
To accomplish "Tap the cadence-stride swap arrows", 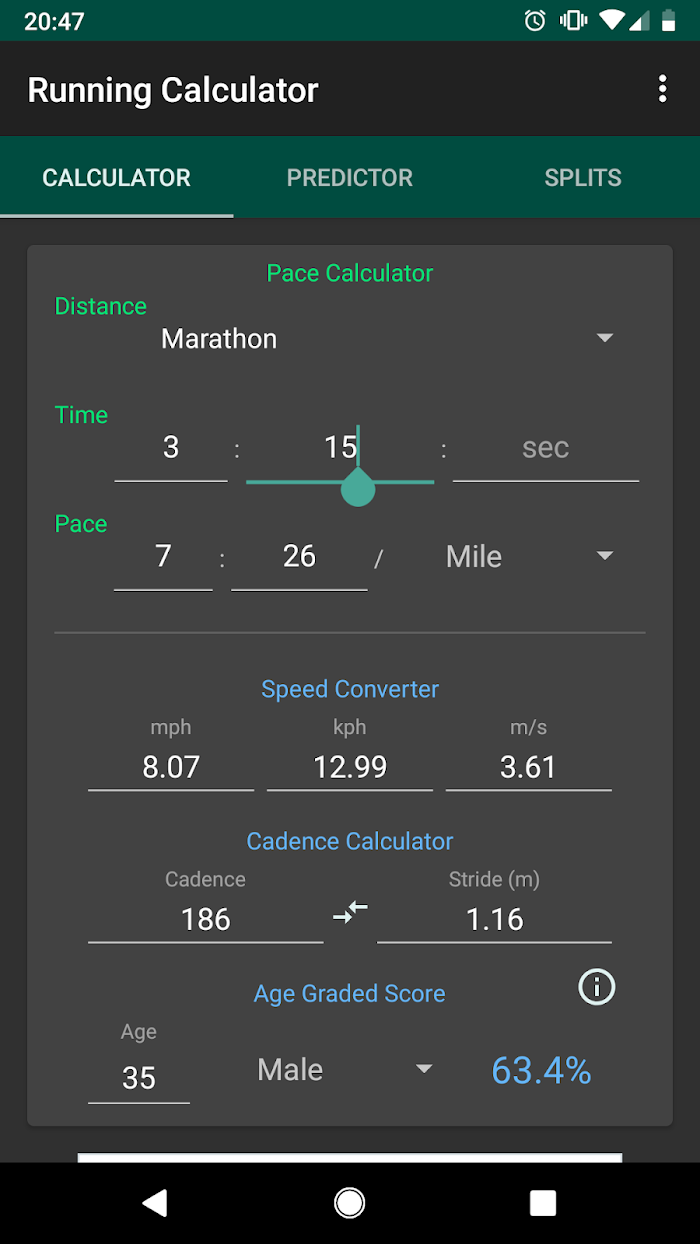I will pos(350,911).
